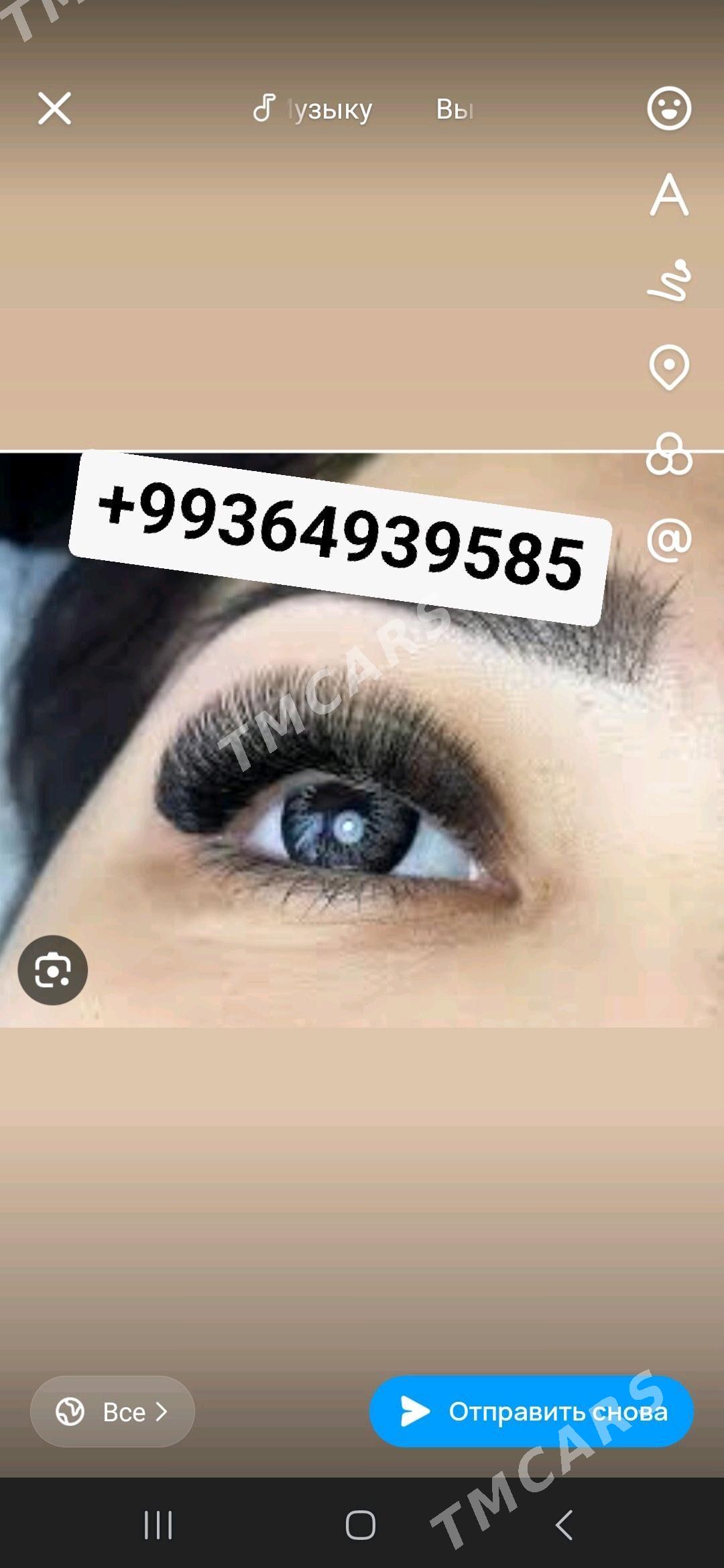Image resolution: width=724 pixels, height=1568 pixels.
Task: Open the sticker smiley icon
Action: (669, 109)
